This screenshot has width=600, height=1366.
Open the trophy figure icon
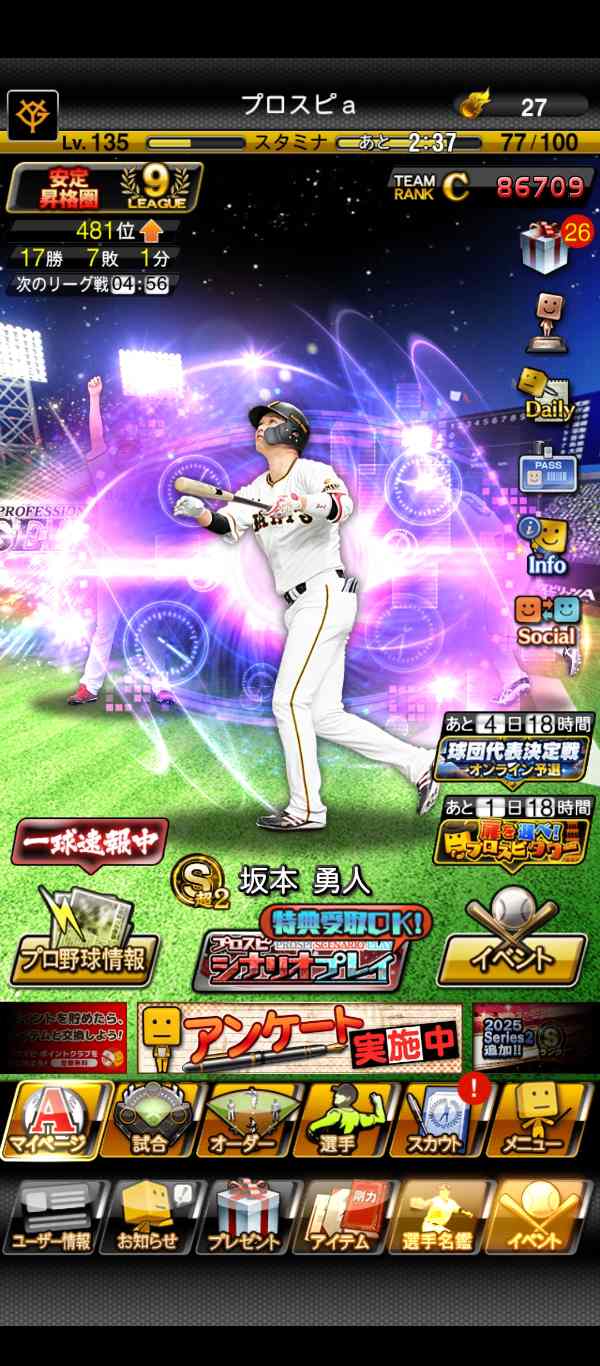[x=546, y=322]
